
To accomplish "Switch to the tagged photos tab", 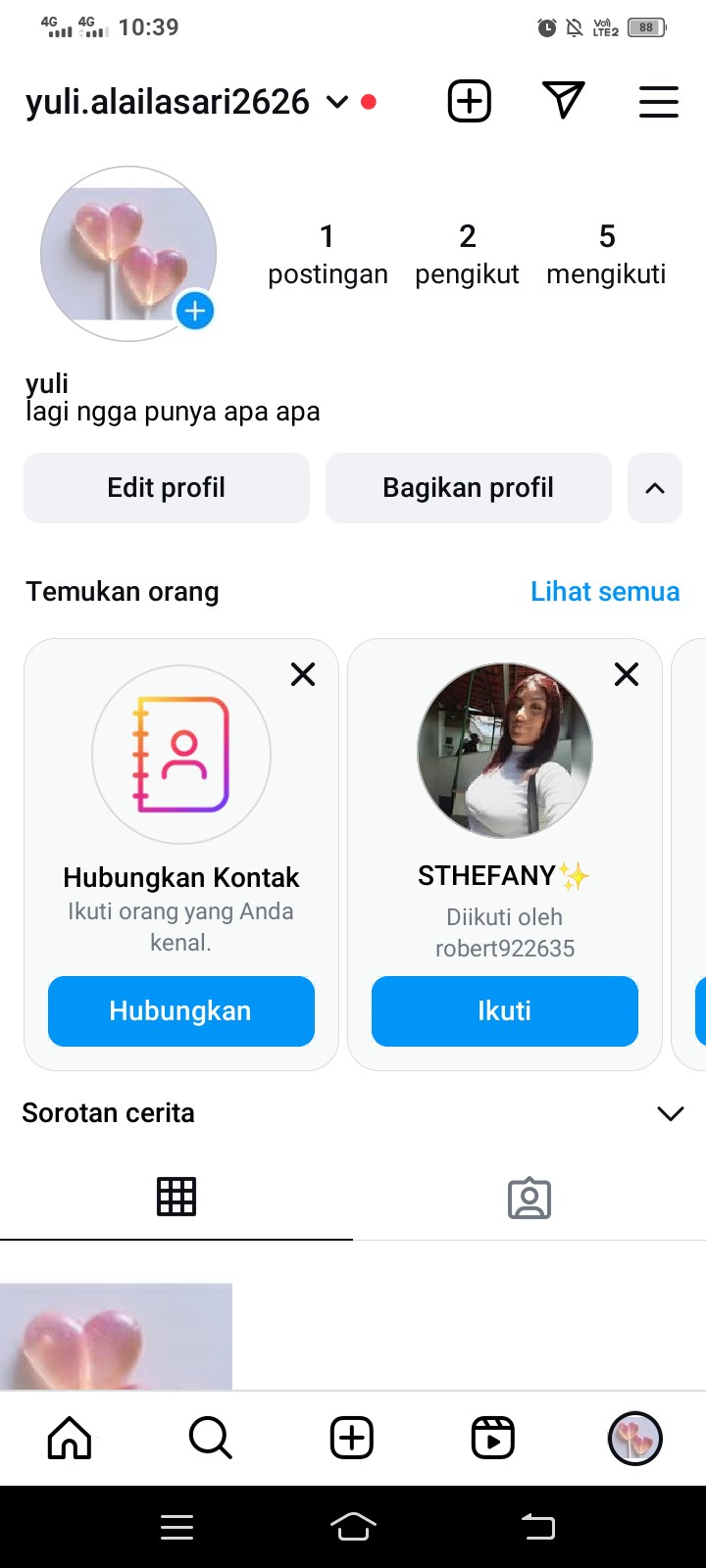I will (529, 1198).
